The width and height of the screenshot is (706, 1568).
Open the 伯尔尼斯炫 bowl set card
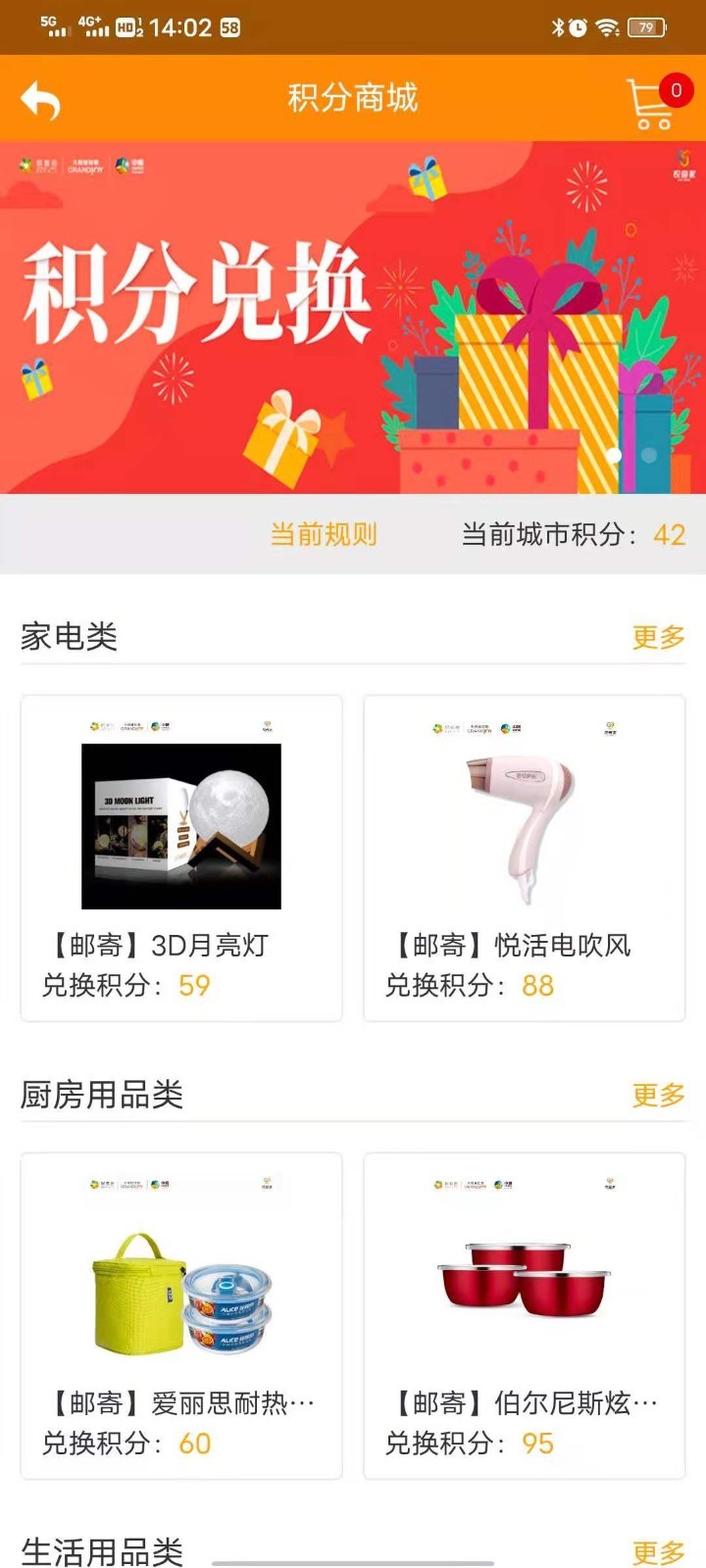tap(524, 1315)
